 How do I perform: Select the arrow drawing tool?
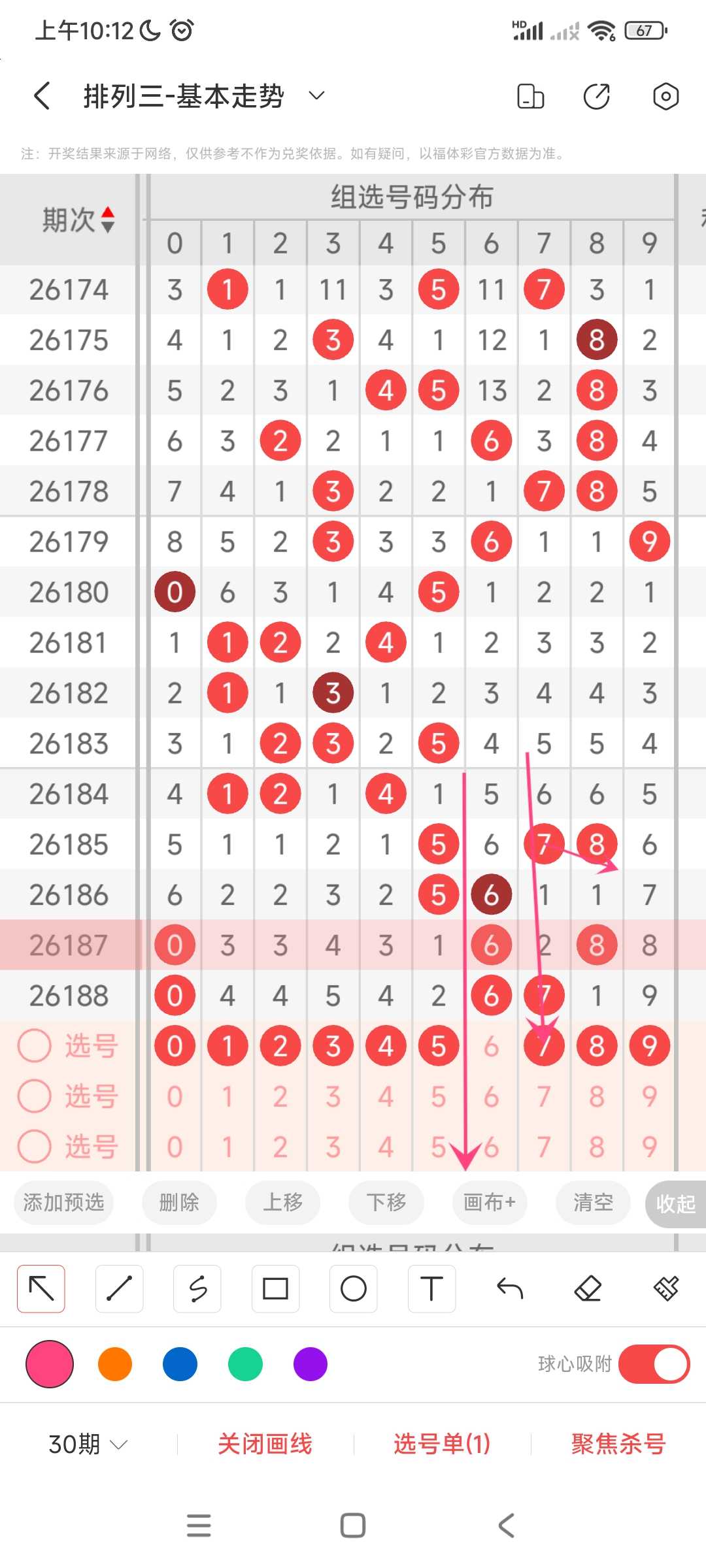pos(41,1288)
